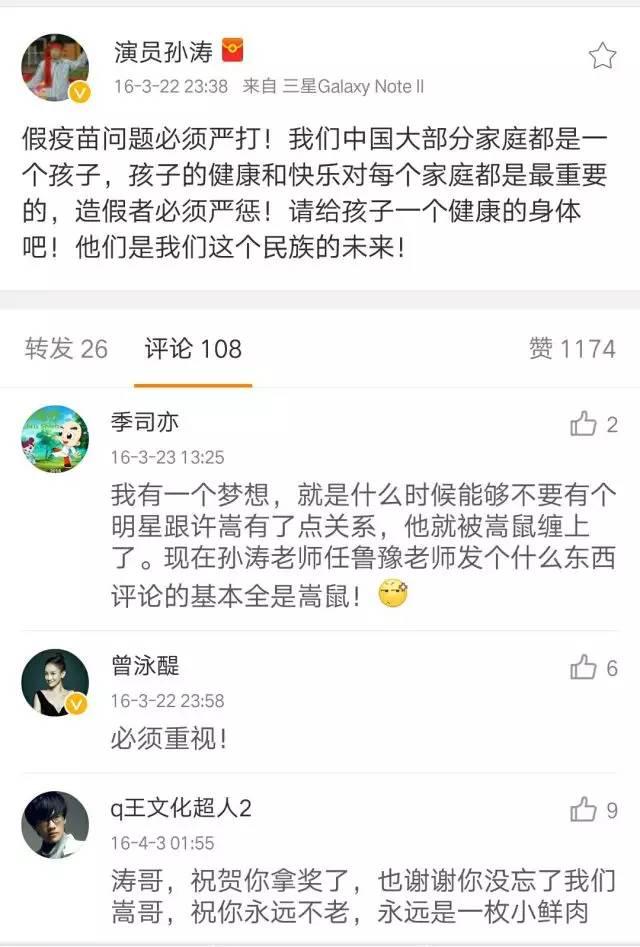Screen dimensions: 640x947
Task: Open q王文化超人2's profile avatar
Action: 55,825
